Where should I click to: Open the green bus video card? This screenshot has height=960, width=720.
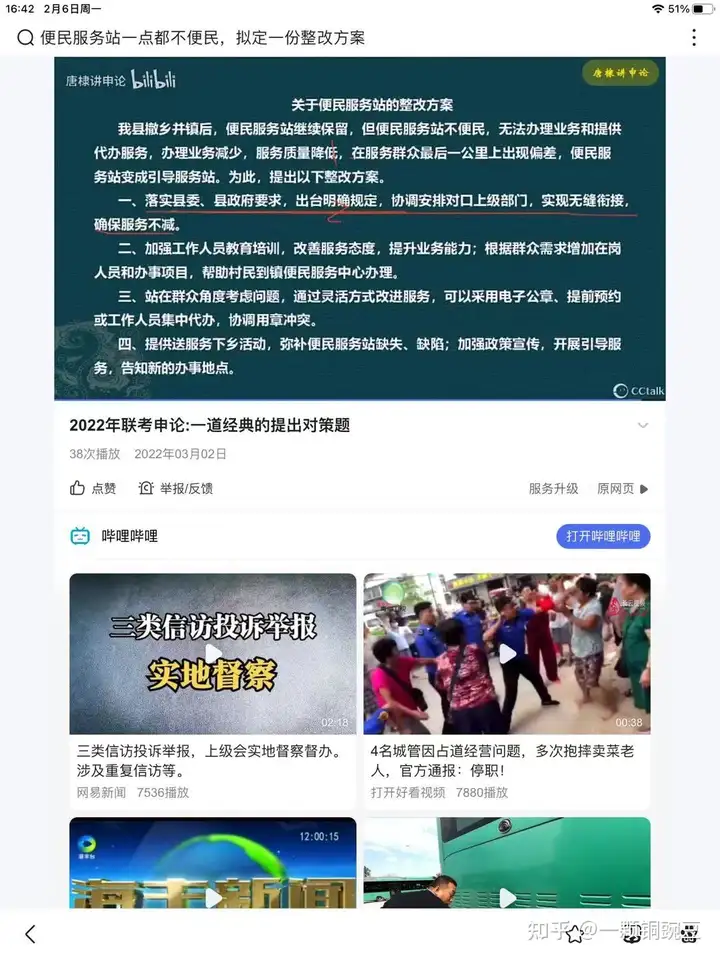506,863
